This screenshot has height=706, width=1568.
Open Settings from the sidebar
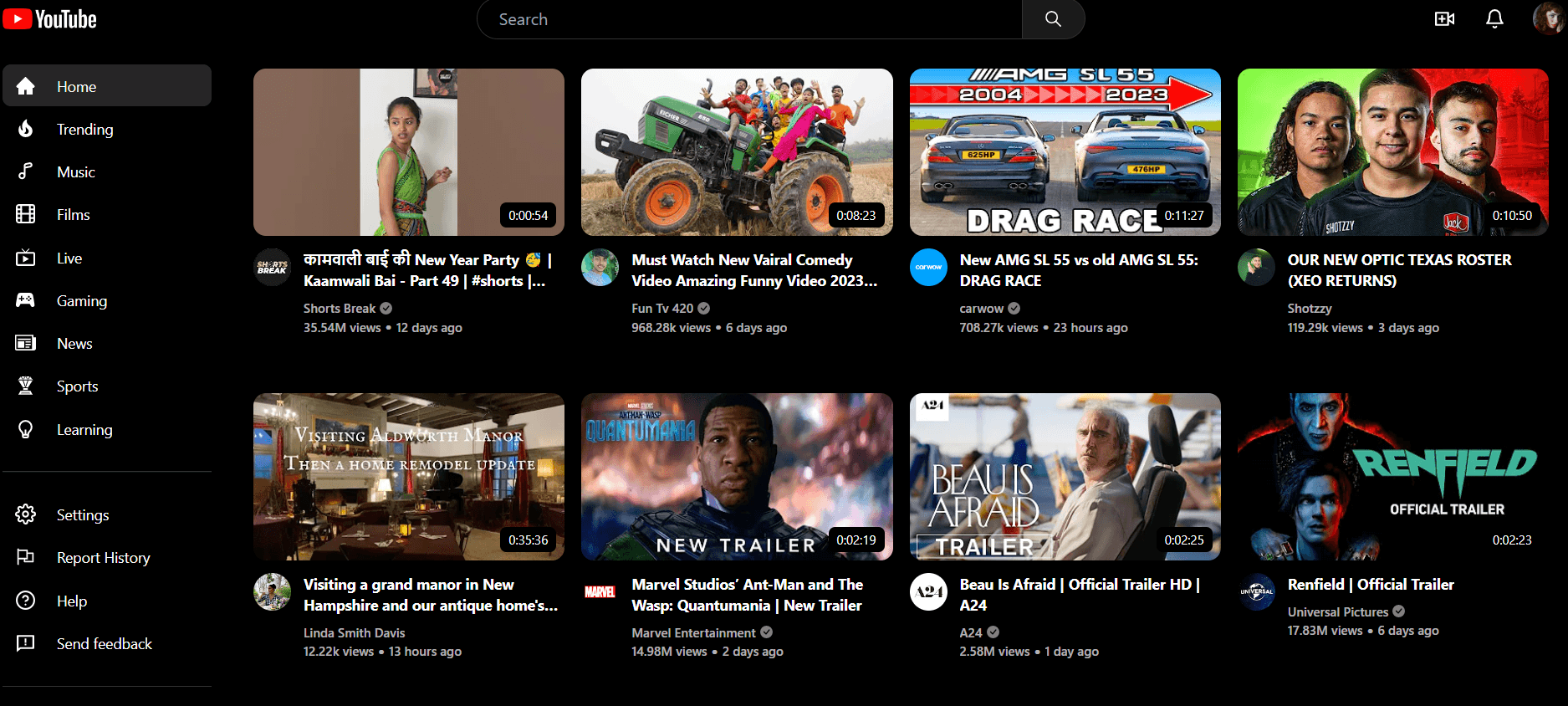pos(82,515)
